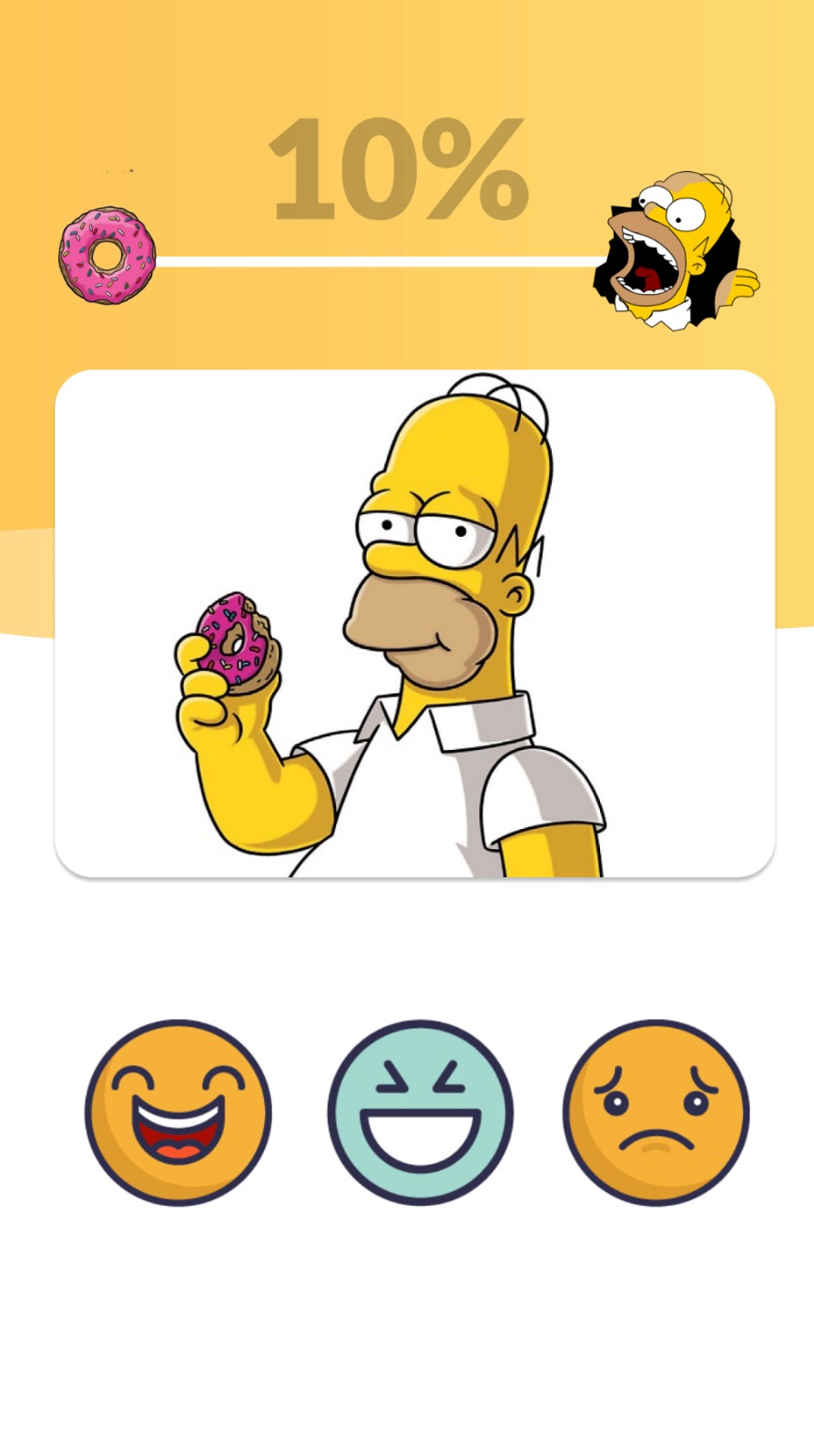This screenshot has width=814, height=1456.
Task: Select the laughing orange emoji reaction
Action: (x=178, y=1112)
